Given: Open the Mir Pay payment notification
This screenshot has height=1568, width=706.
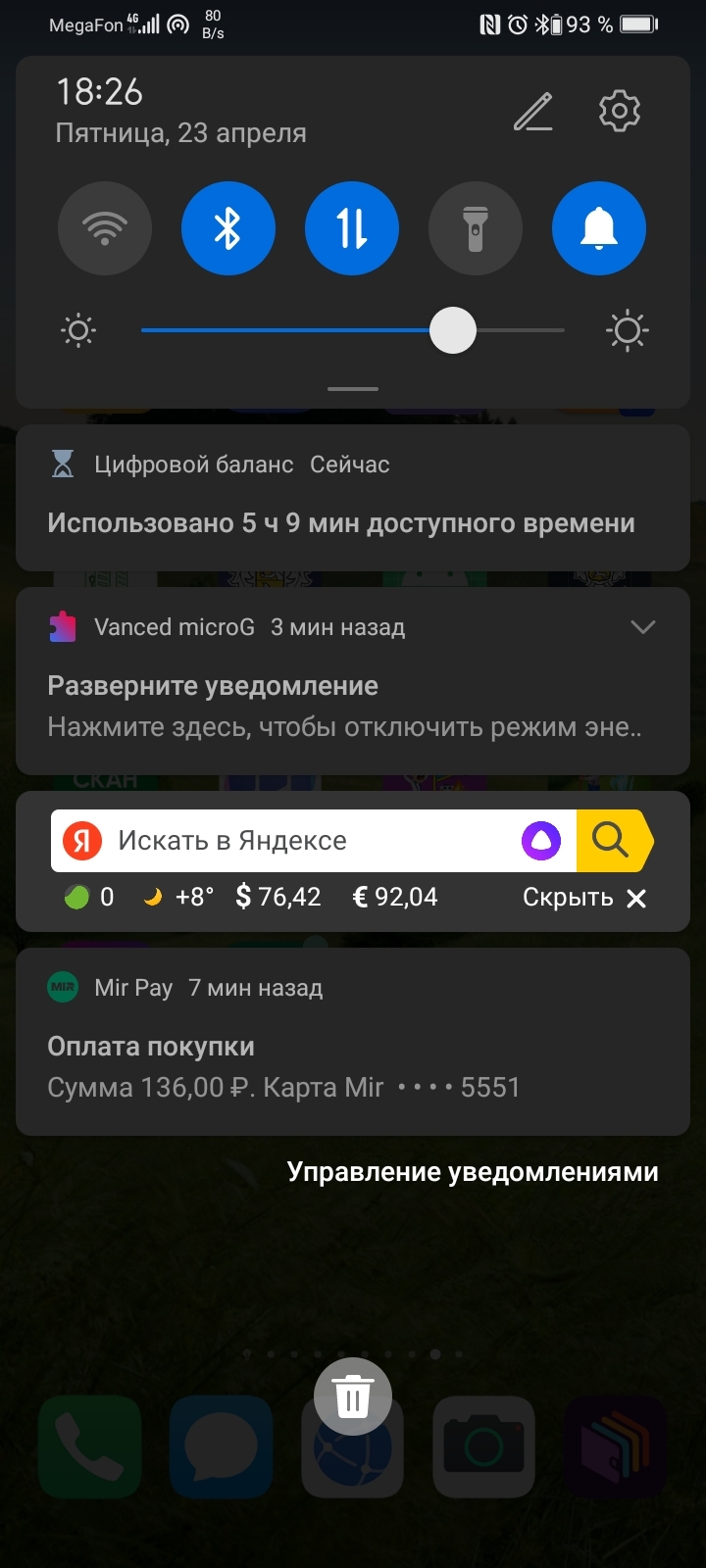Looking at the screenshot, I should coord(353,1041).
